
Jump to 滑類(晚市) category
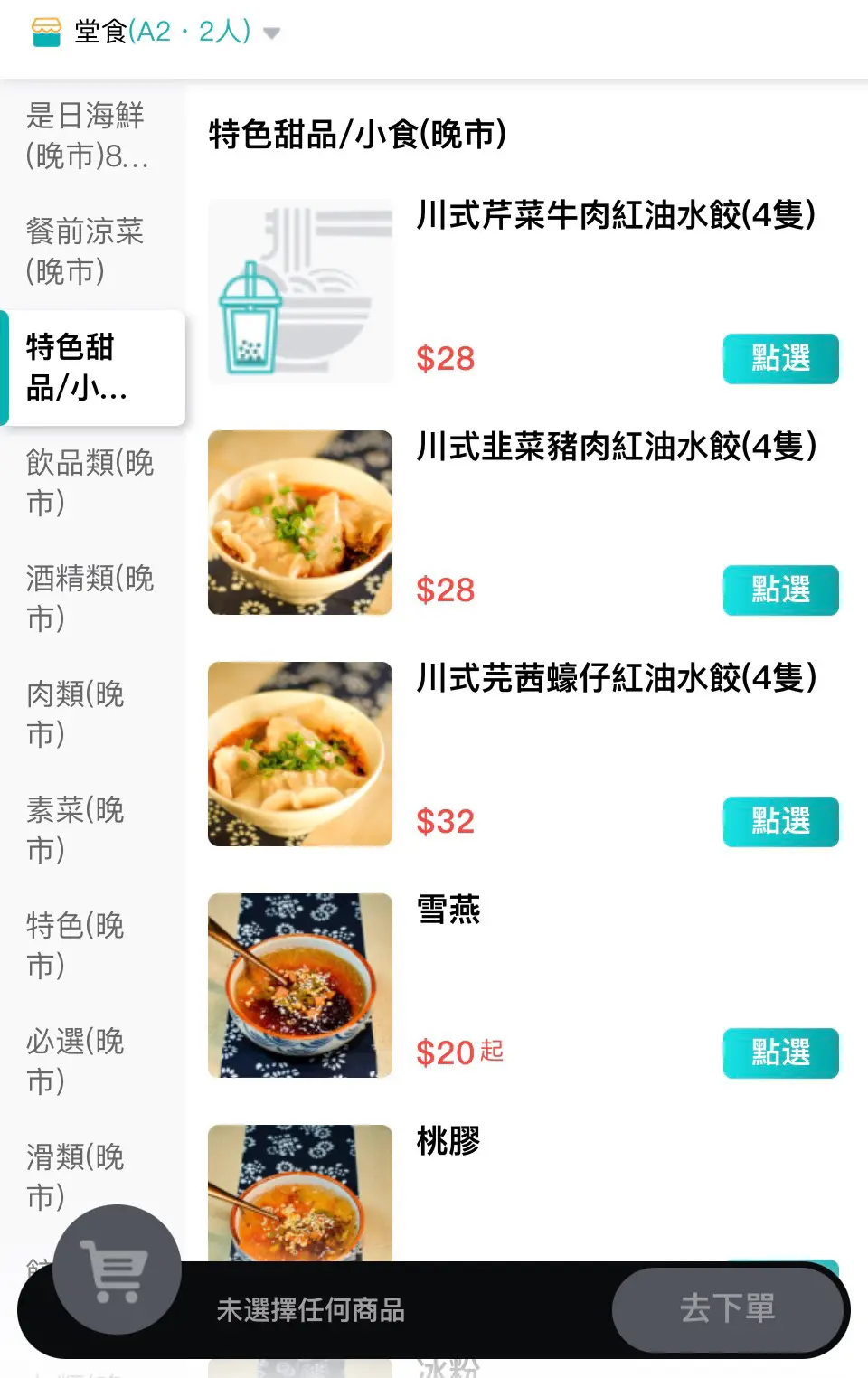pos(76,1175)
